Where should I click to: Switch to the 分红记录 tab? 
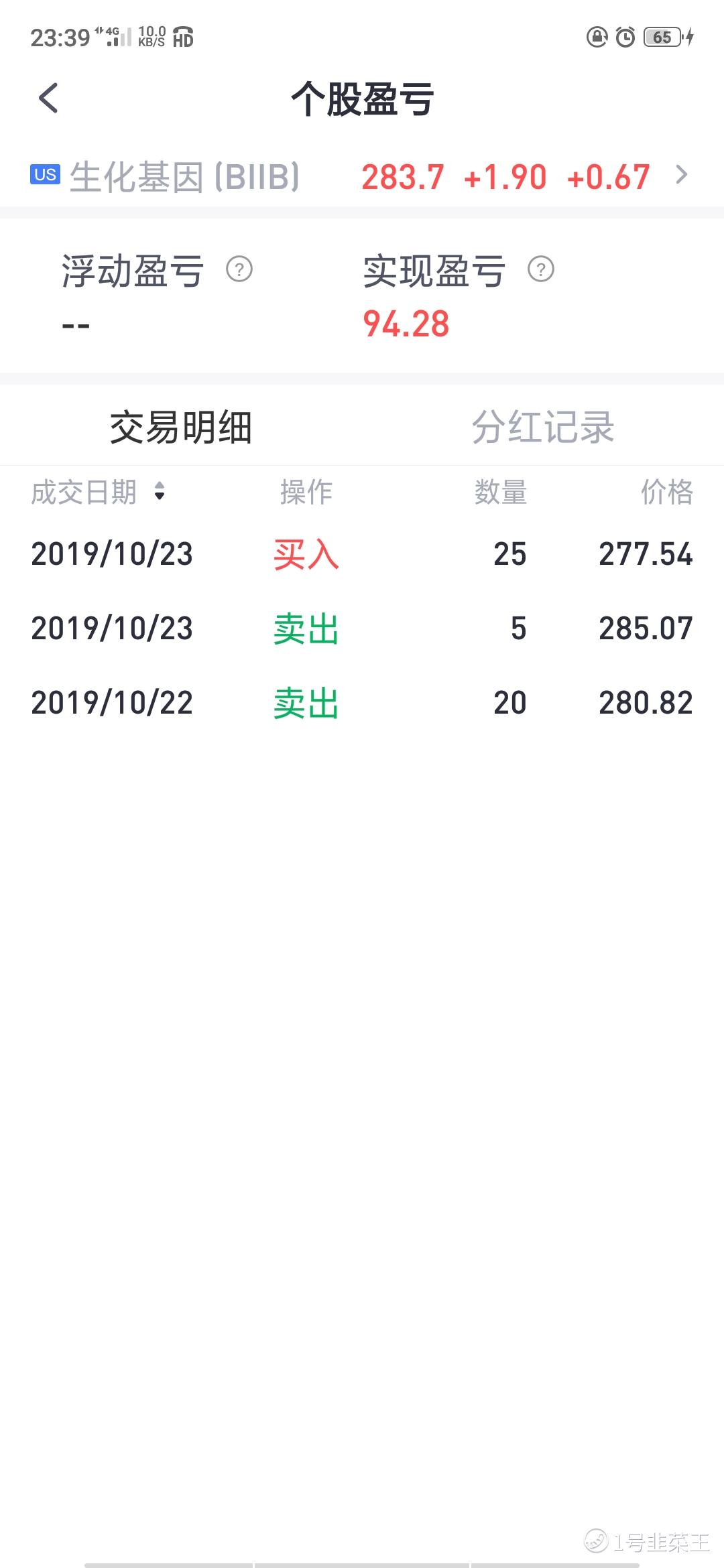pos(543,427)
